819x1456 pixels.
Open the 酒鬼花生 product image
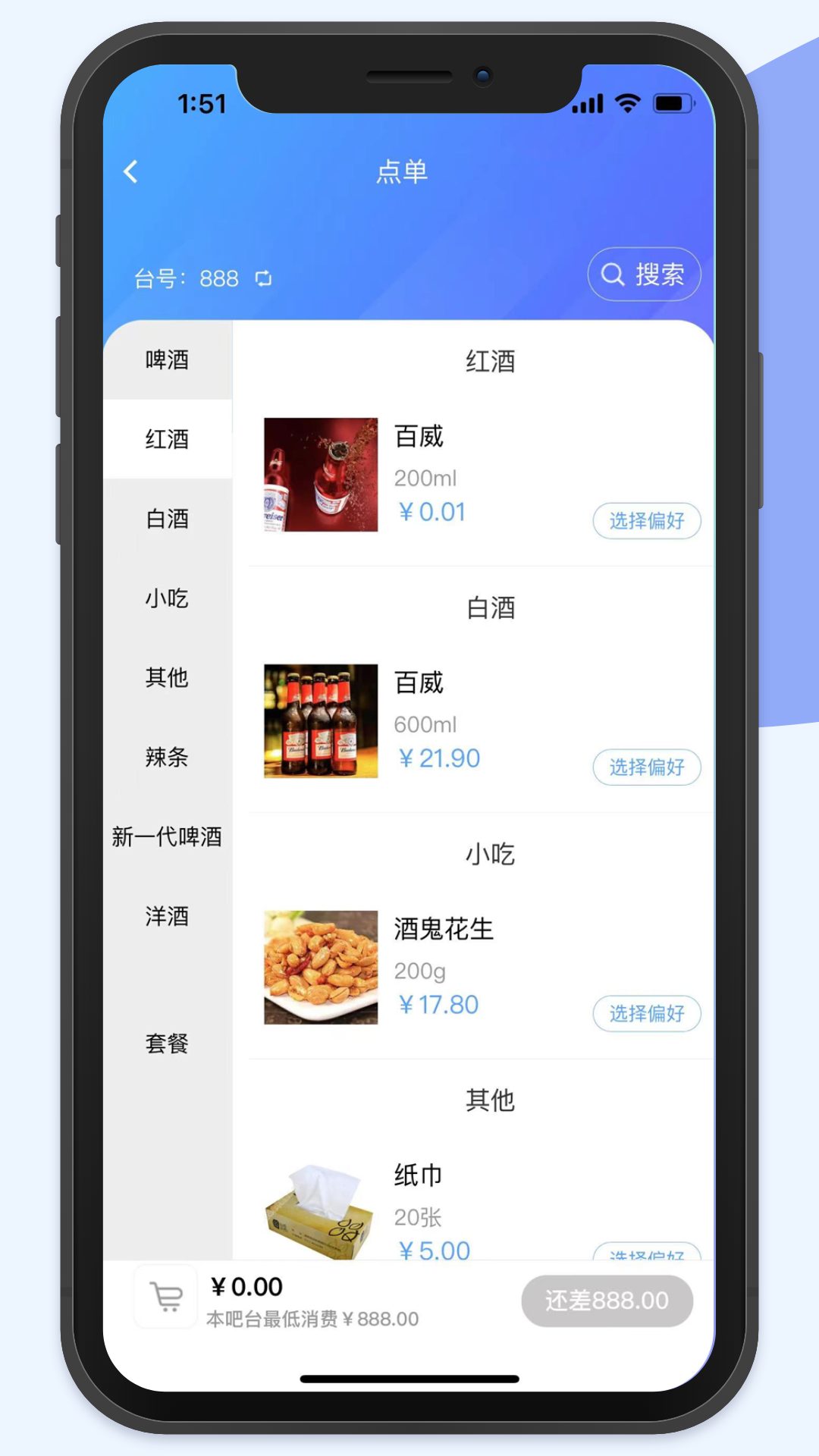[321, 968]
